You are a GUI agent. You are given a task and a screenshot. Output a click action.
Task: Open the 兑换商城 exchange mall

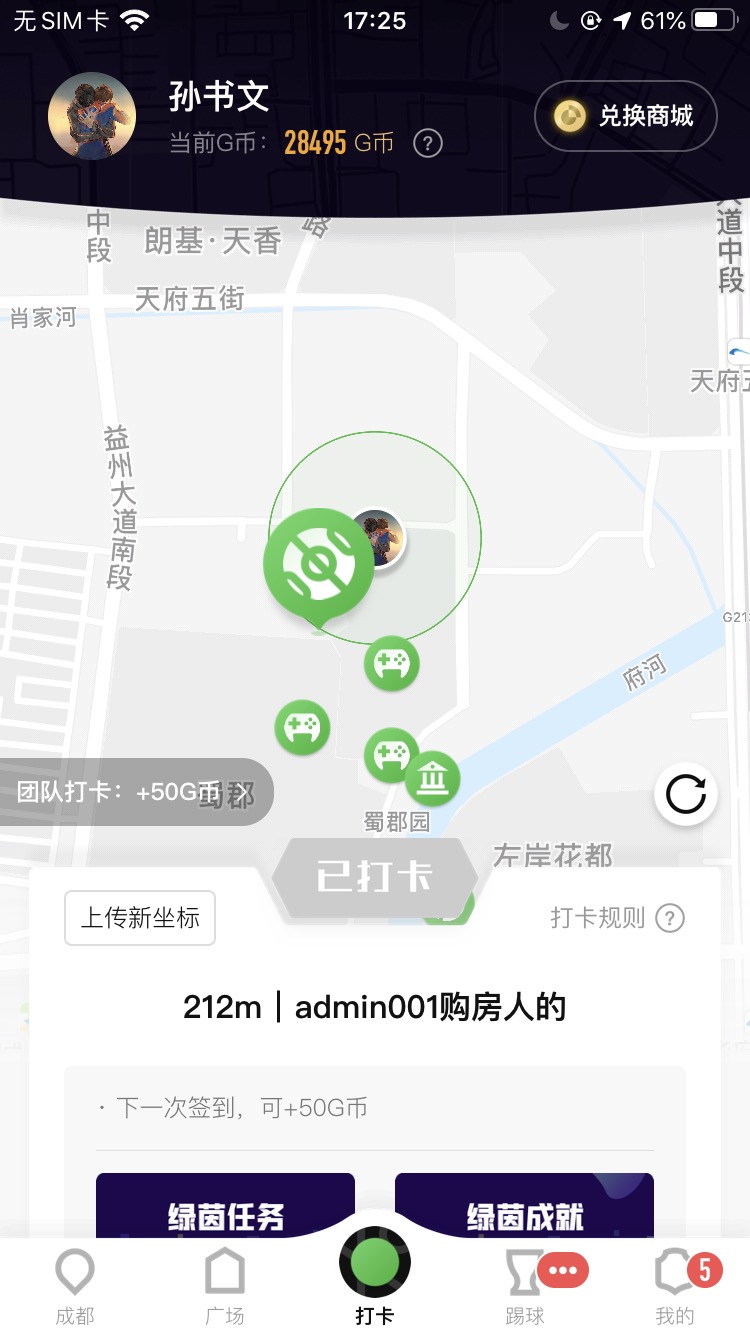tap(626, 116)
